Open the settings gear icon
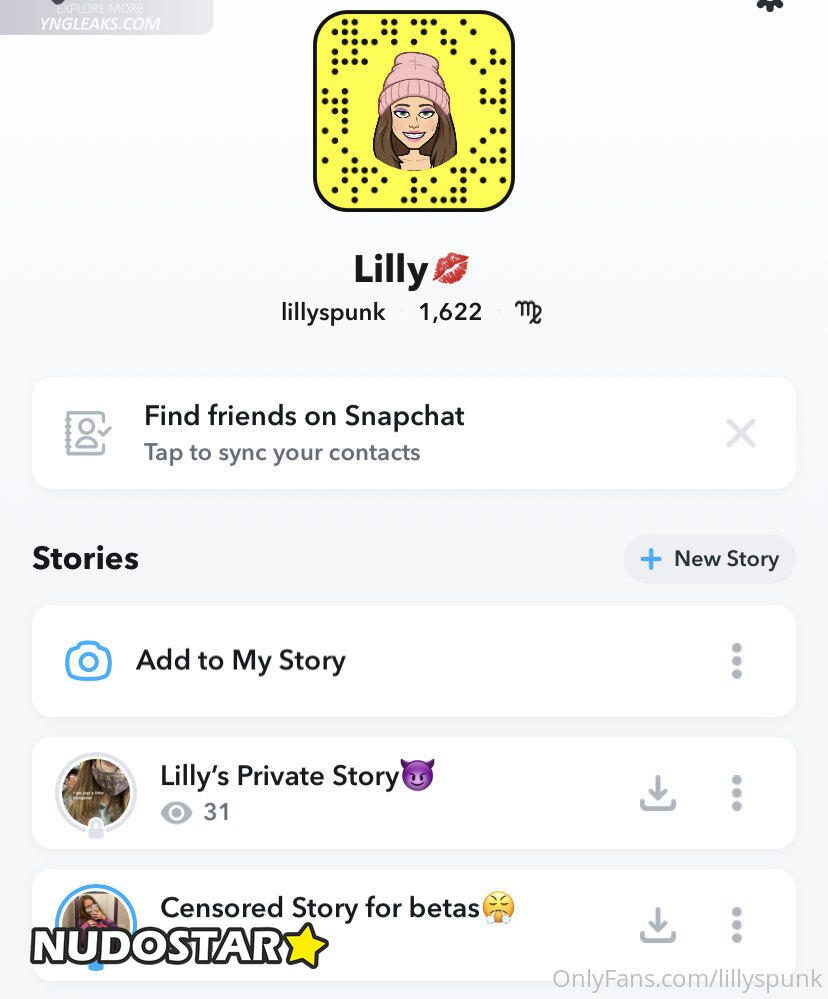Screen dimensions: 828x999 coord(768,4)
